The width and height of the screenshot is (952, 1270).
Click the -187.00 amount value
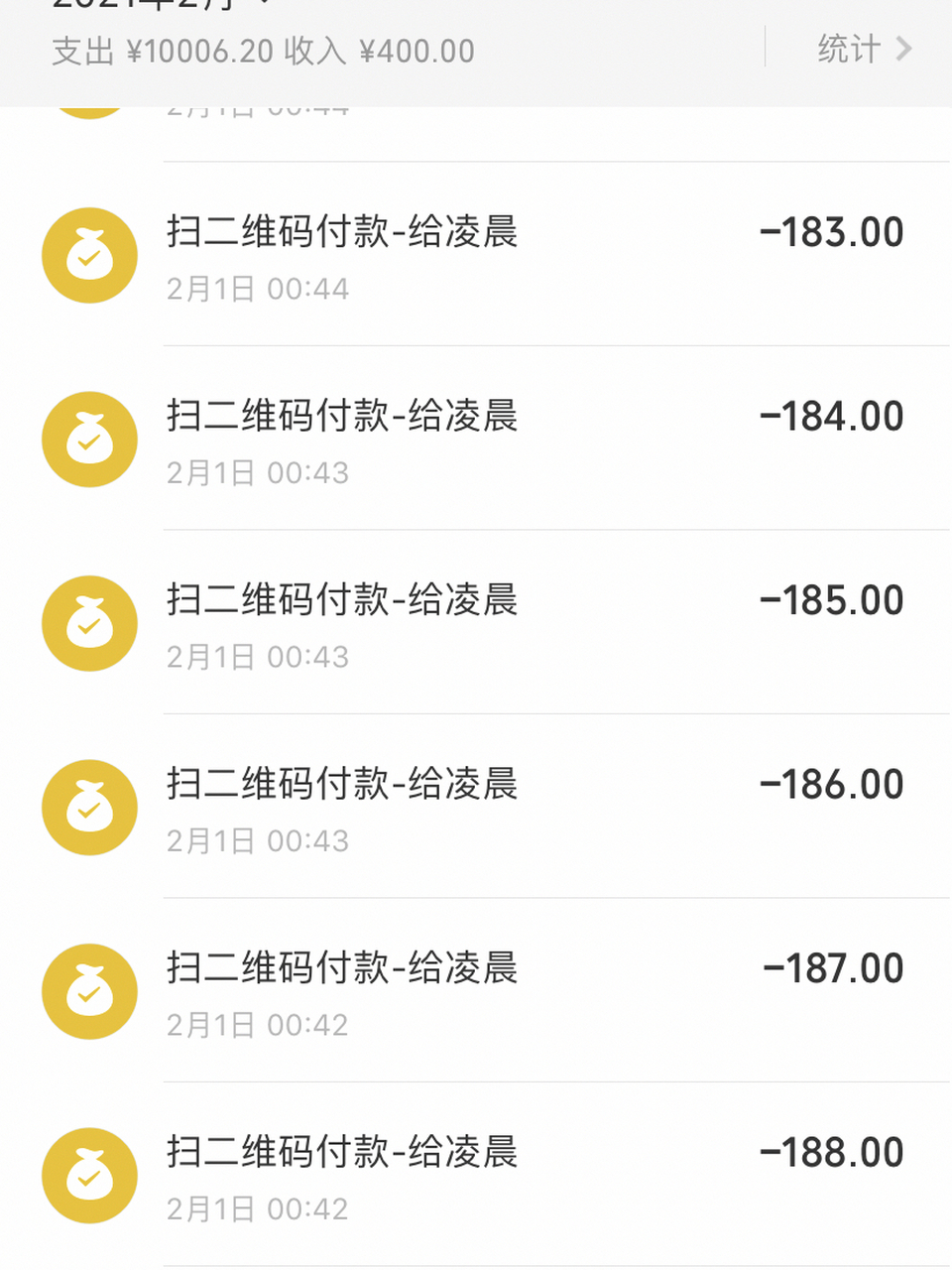[831, 968]
